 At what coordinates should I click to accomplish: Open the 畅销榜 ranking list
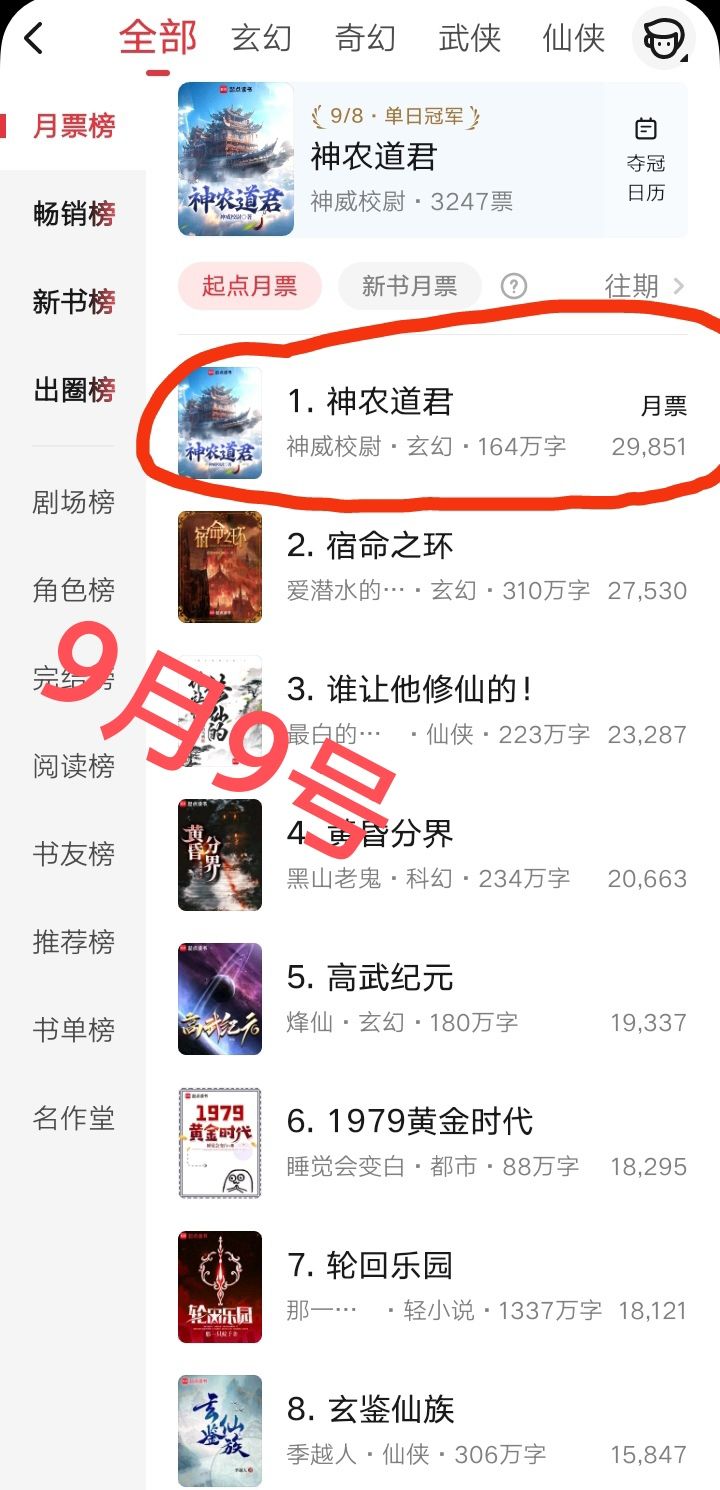pos(74,214)
